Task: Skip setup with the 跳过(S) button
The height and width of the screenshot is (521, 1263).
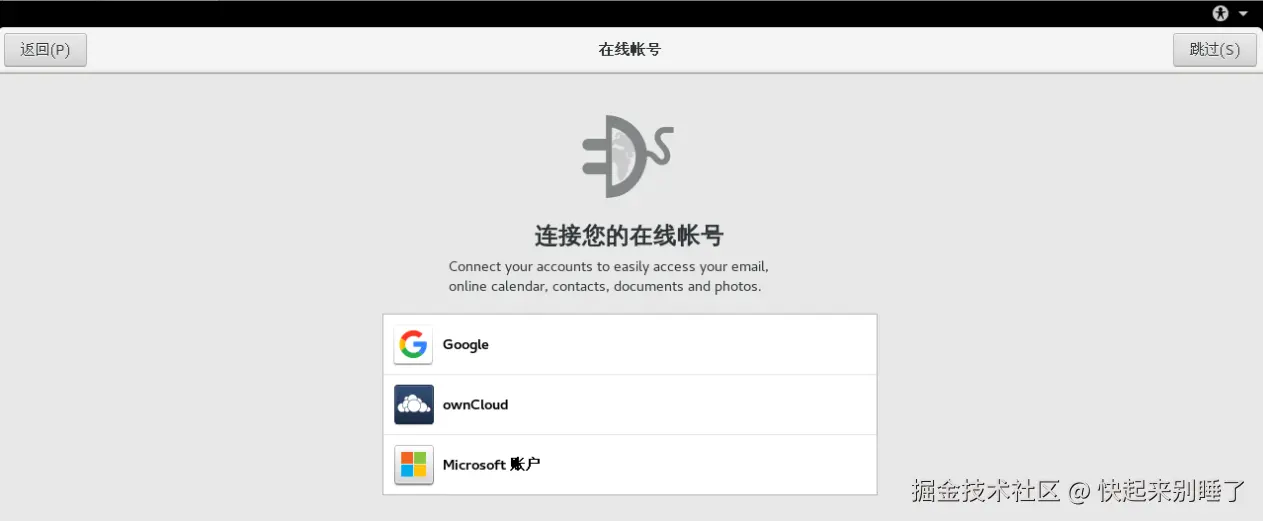Action: (x=1214, y=50)
